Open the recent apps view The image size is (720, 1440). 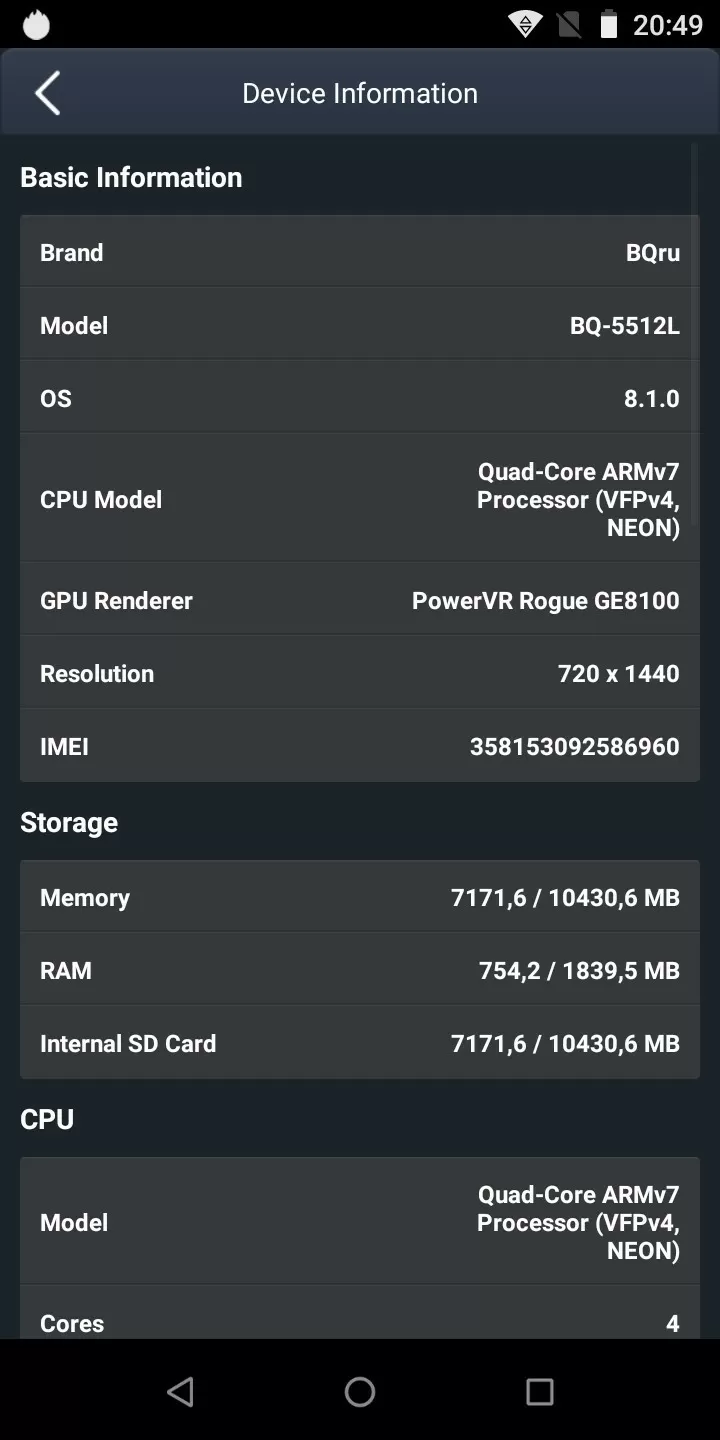(540, 1391)
